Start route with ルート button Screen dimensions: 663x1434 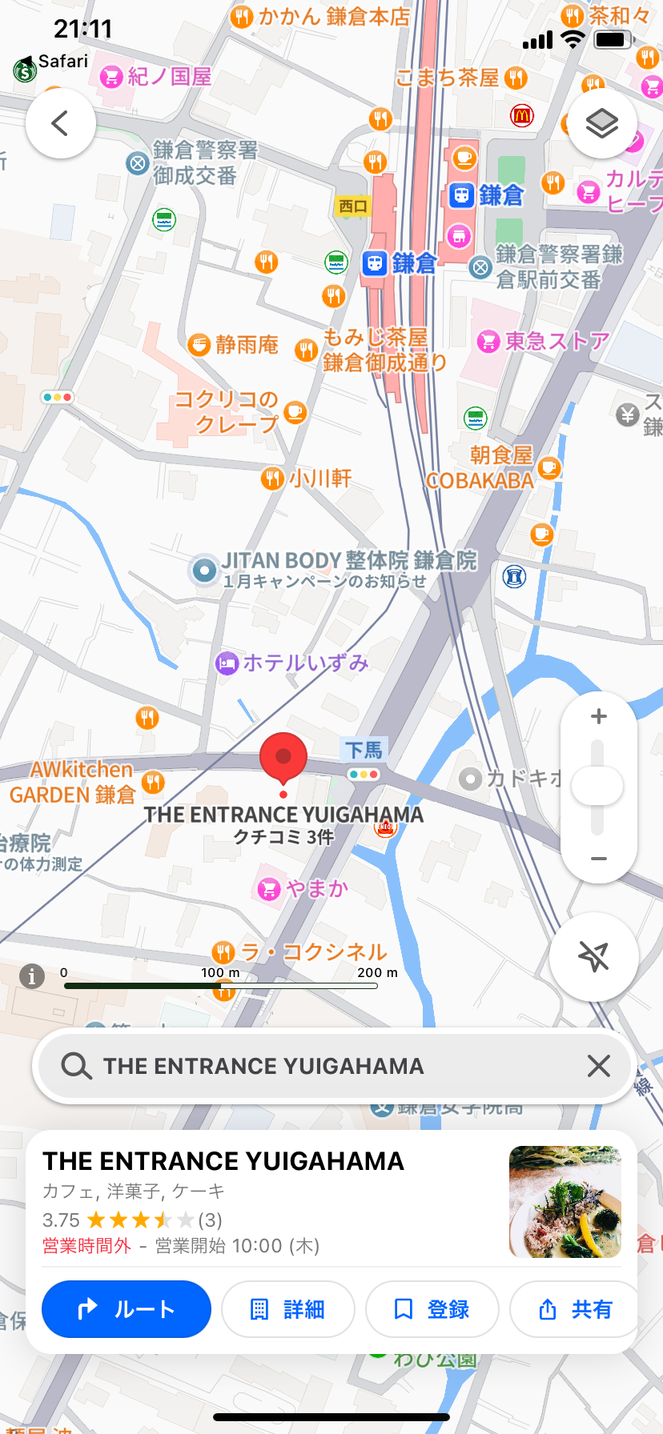pos(126,1309)
